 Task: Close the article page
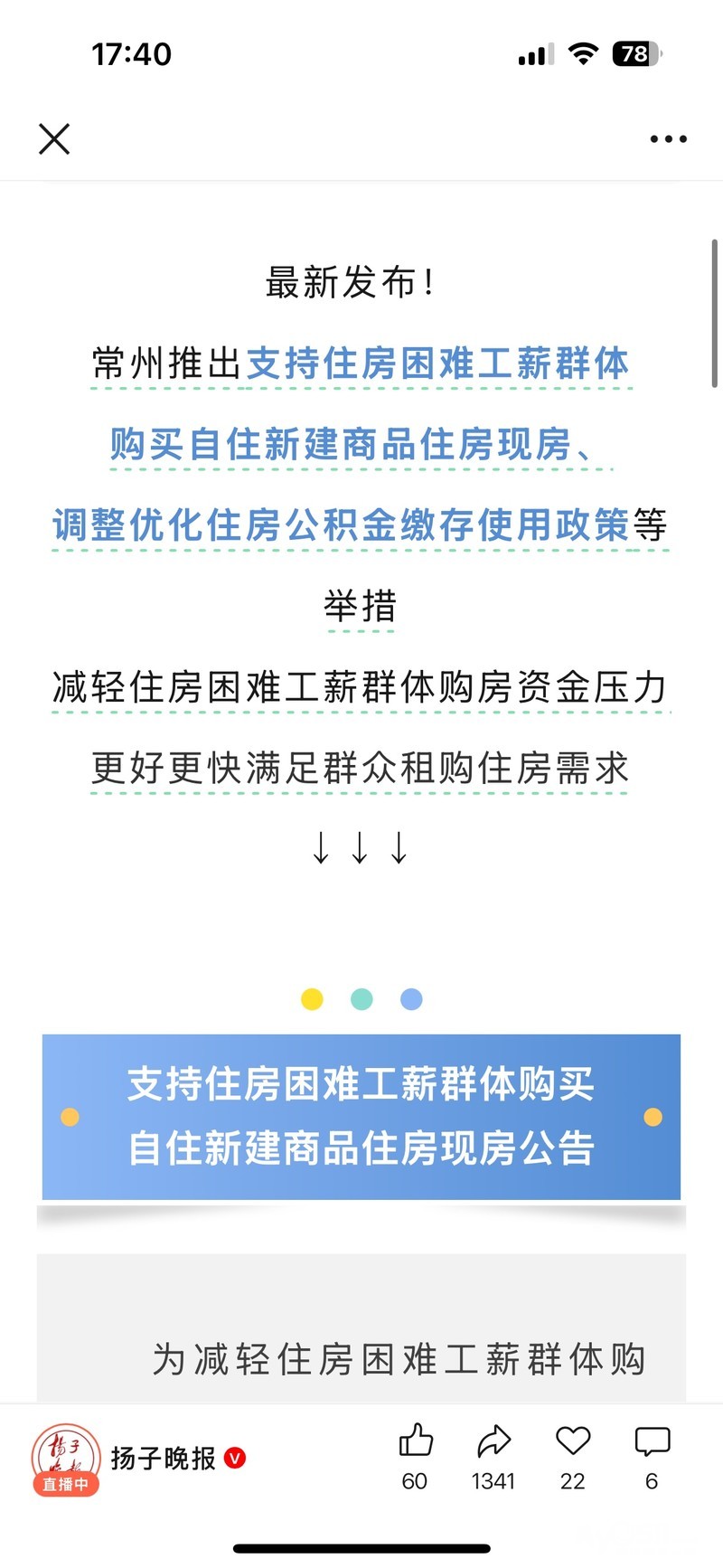click(54, 139)
